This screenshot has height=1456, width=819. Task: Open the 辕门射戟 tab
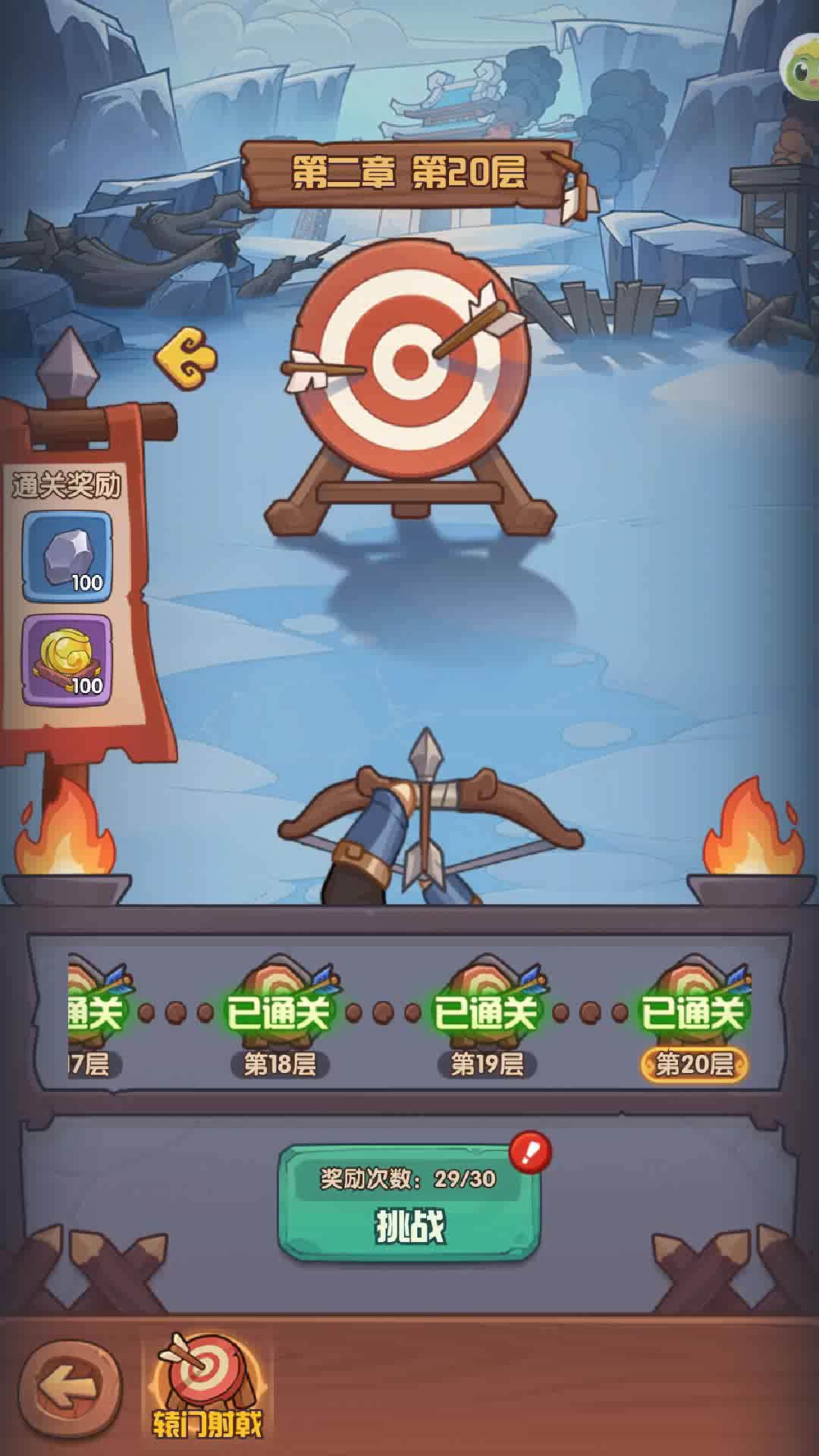pyautogui.click(x=206, y=1386)
